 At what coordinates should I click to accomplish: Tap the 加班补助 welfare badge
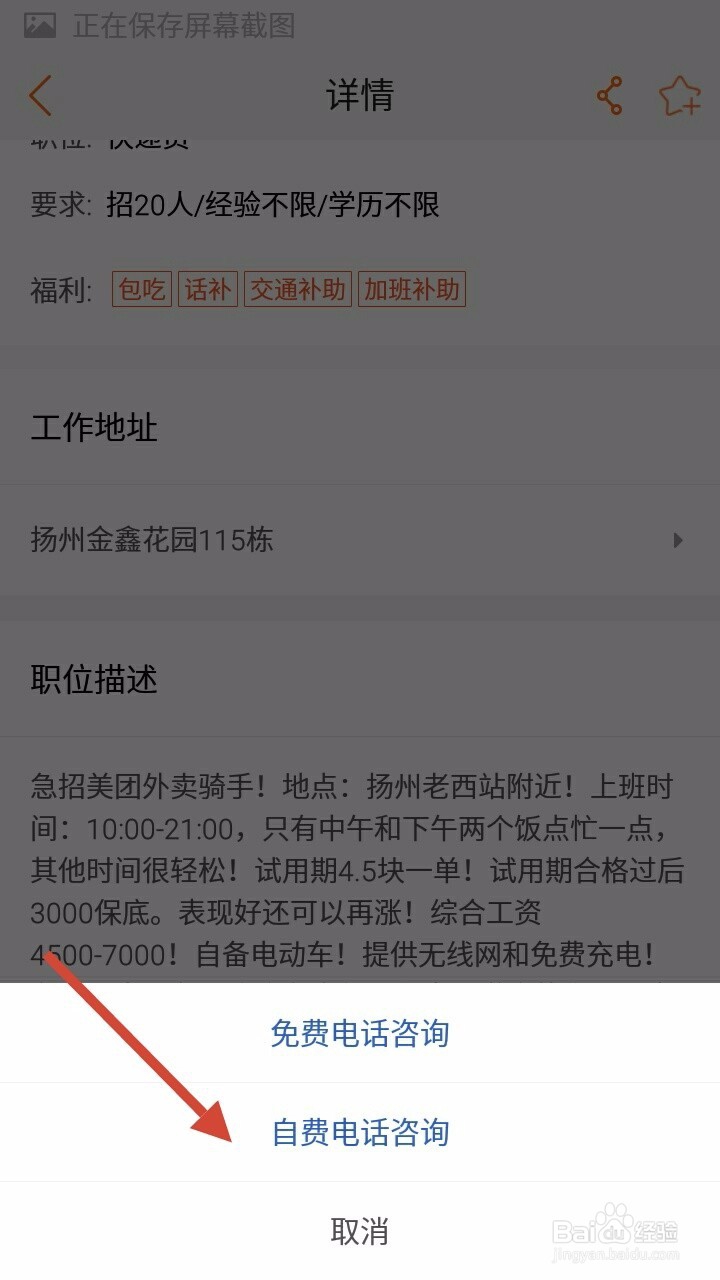pos(413,290)
